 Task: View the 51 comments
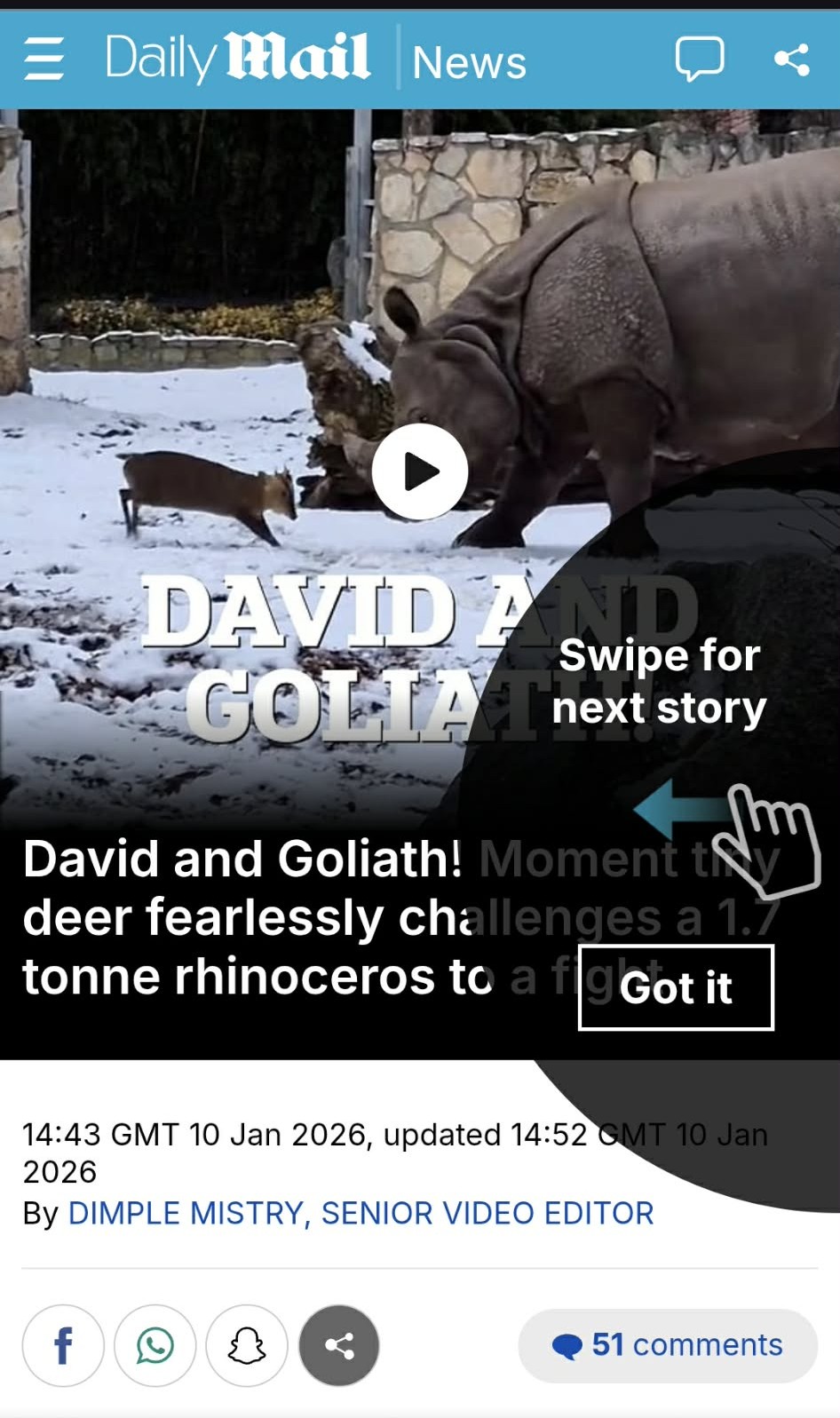click(668, 1345)
